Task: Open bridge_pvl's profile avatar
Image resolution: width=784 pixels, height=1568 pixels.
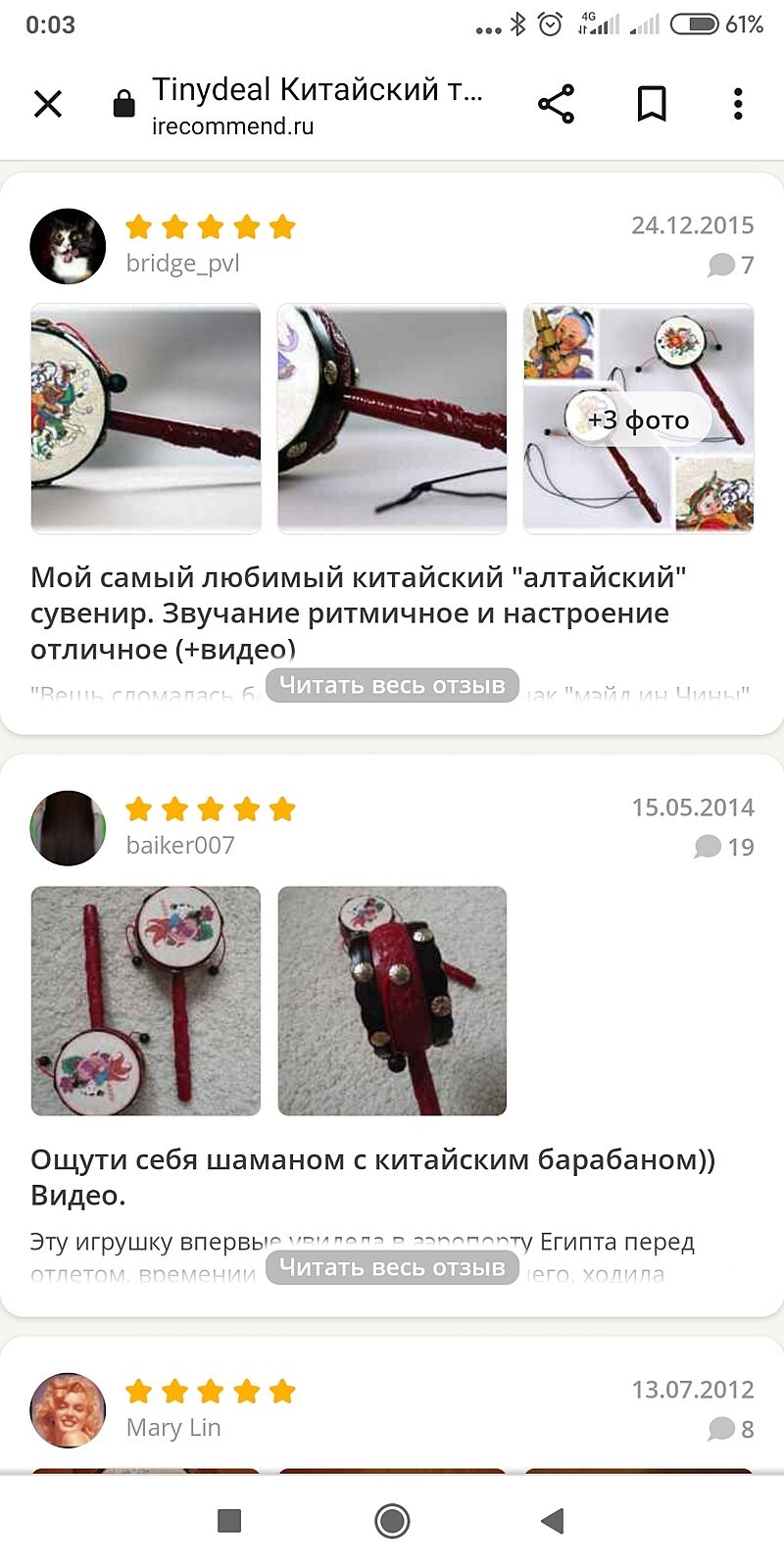Action: click(x=68, y=246)
